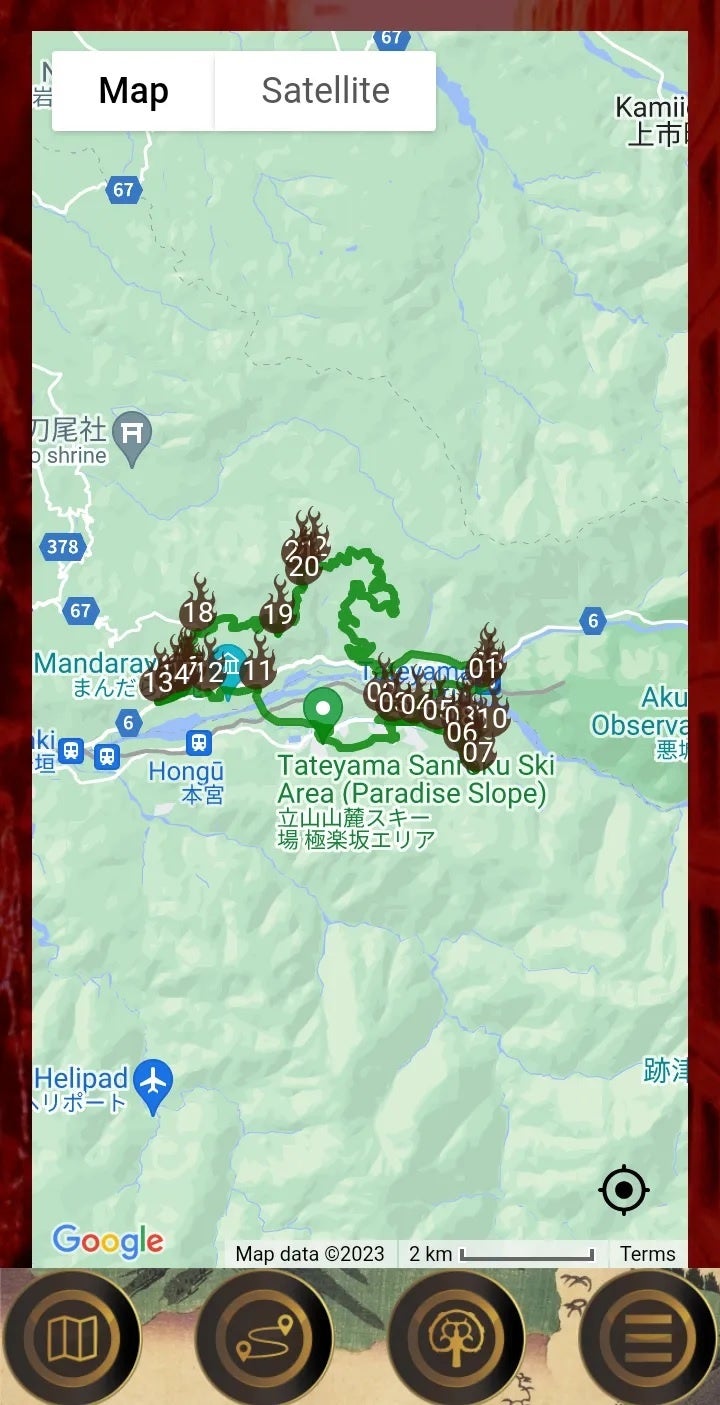Tap the green location pin
Viewport: 720px width, 1405px height.
pos(323,709)
